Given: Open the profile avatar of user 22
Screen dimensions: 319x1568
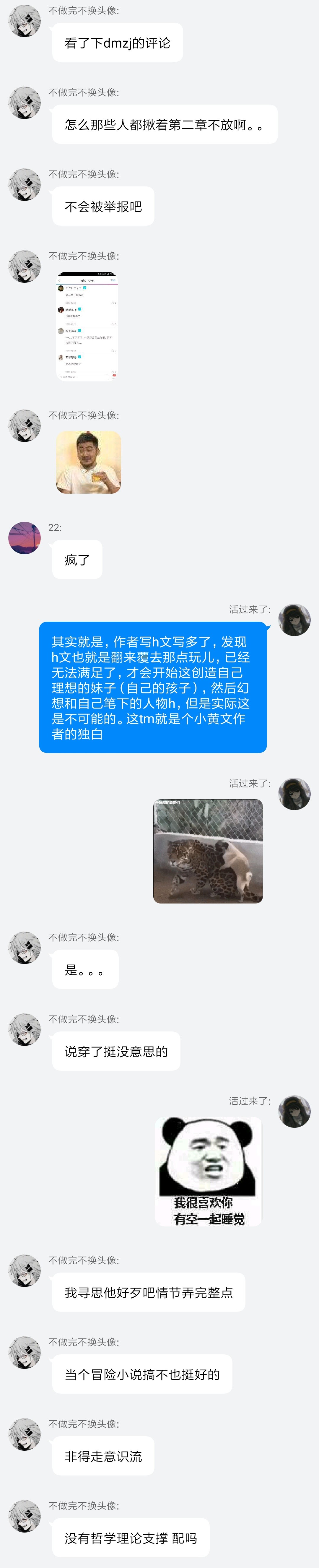Looking at the screenshot, I should [x=24, y=537].
